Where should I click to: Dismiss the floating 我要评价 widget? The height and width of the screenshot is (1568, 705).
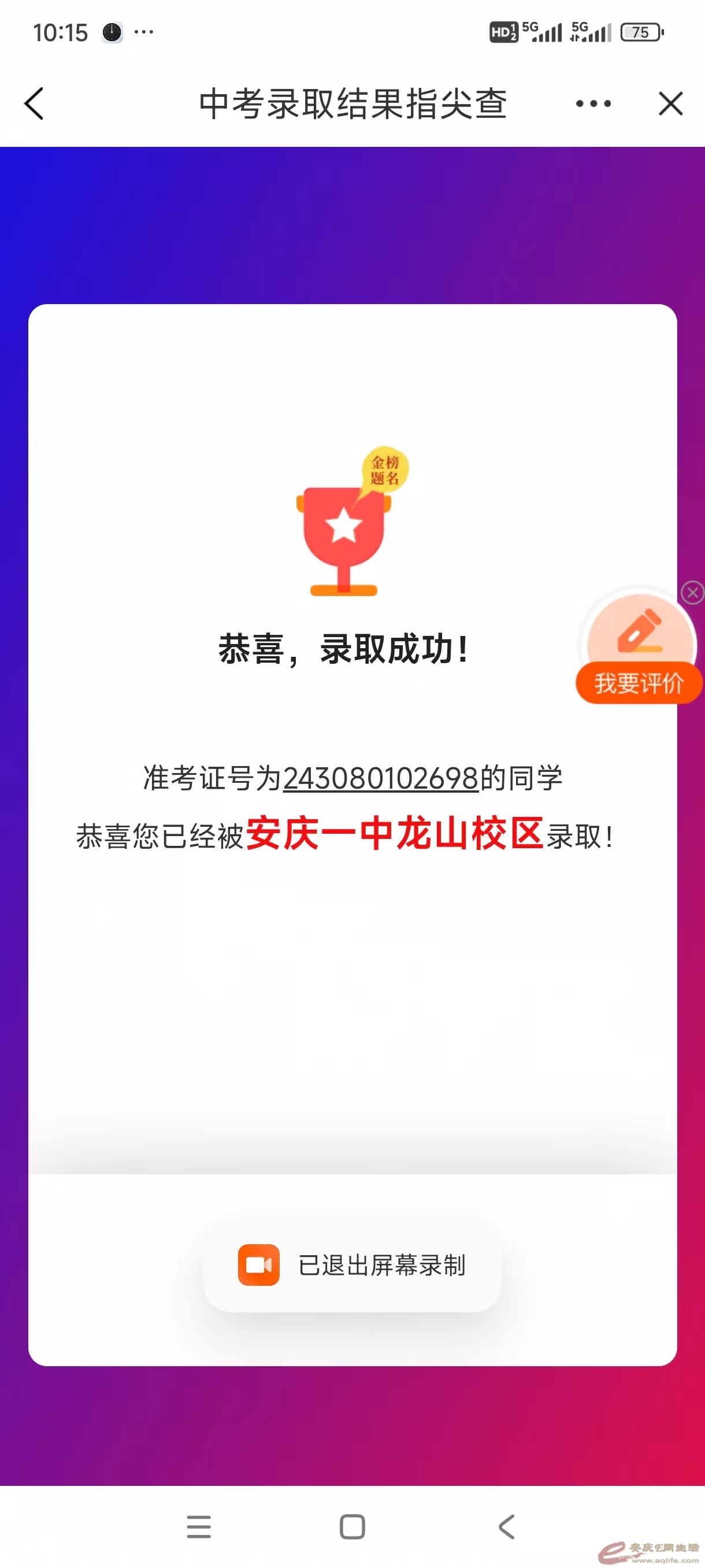[692, 592]
